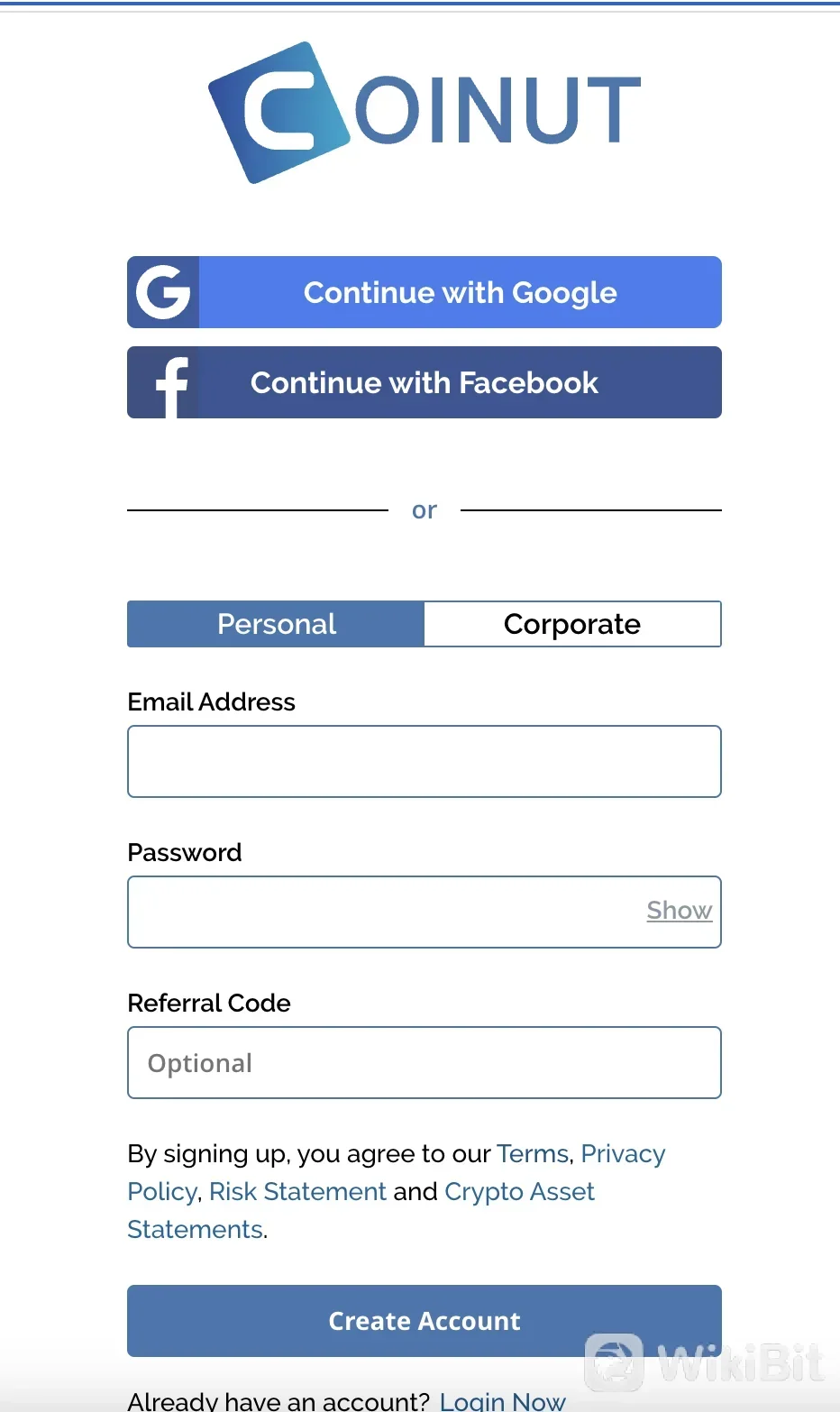Viewport: 840px width, 1412px height.
Task: Open the Privacy Policy link
Action: [x=622, y=1154]
